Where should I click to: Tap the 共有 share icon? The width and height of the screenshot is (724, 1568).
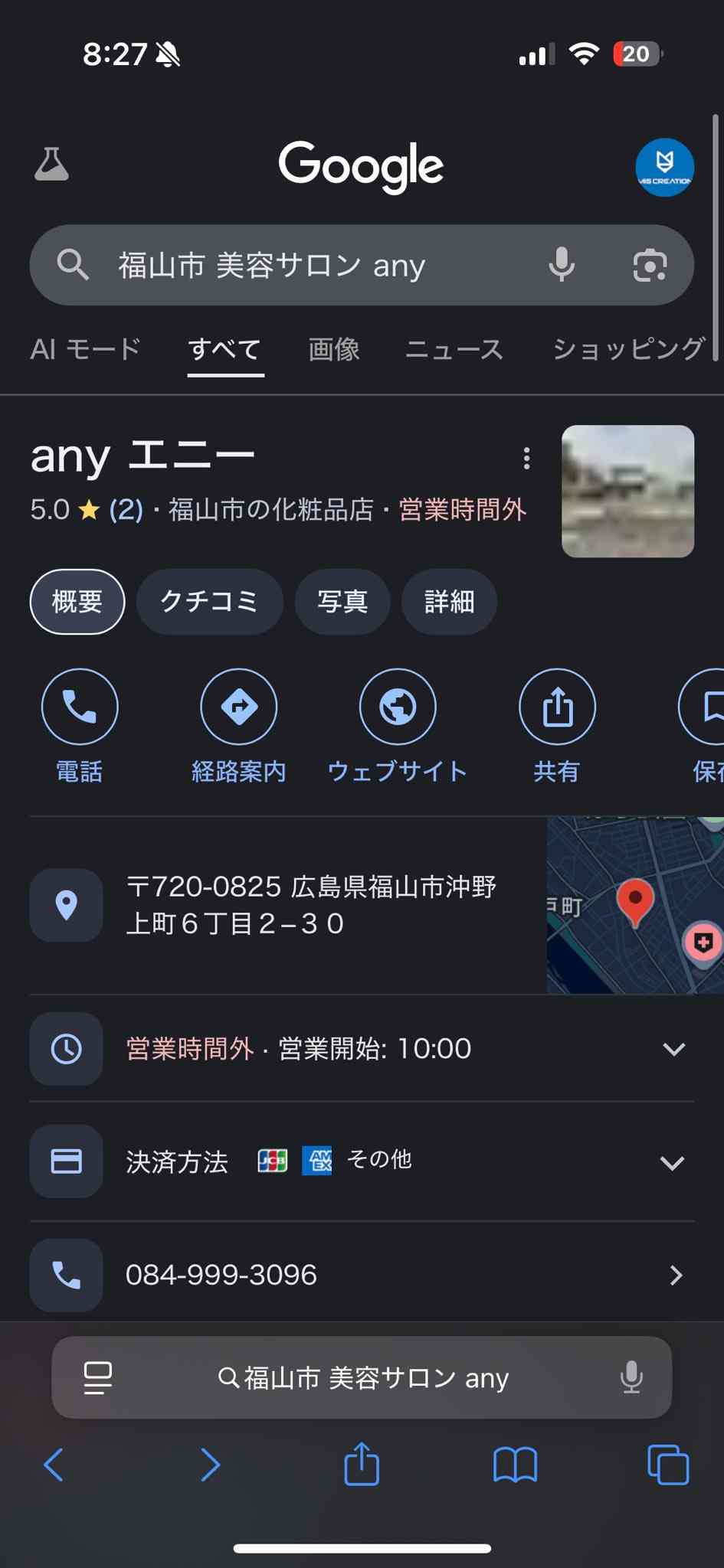(x=557, y=706)
